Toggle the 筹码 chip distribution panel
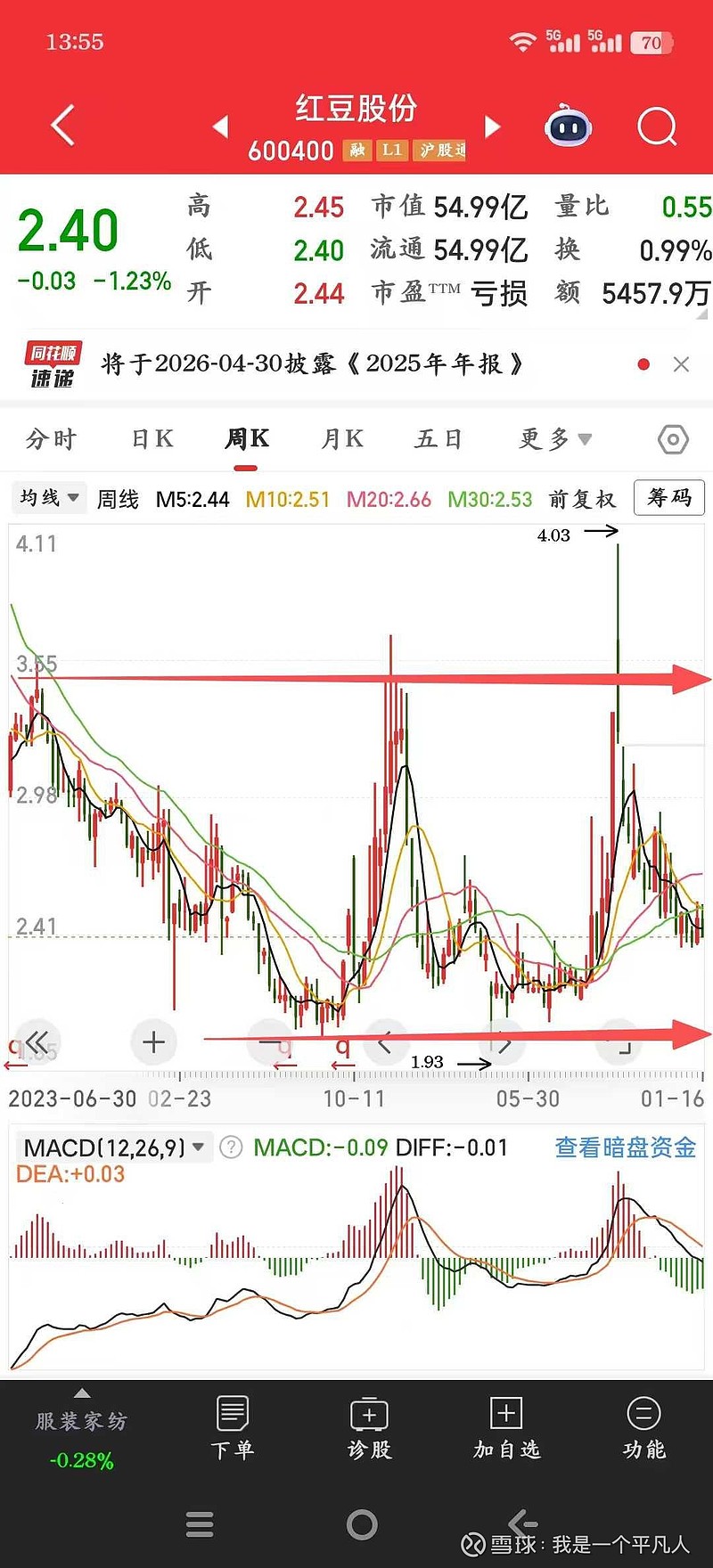 pos(668,498)
